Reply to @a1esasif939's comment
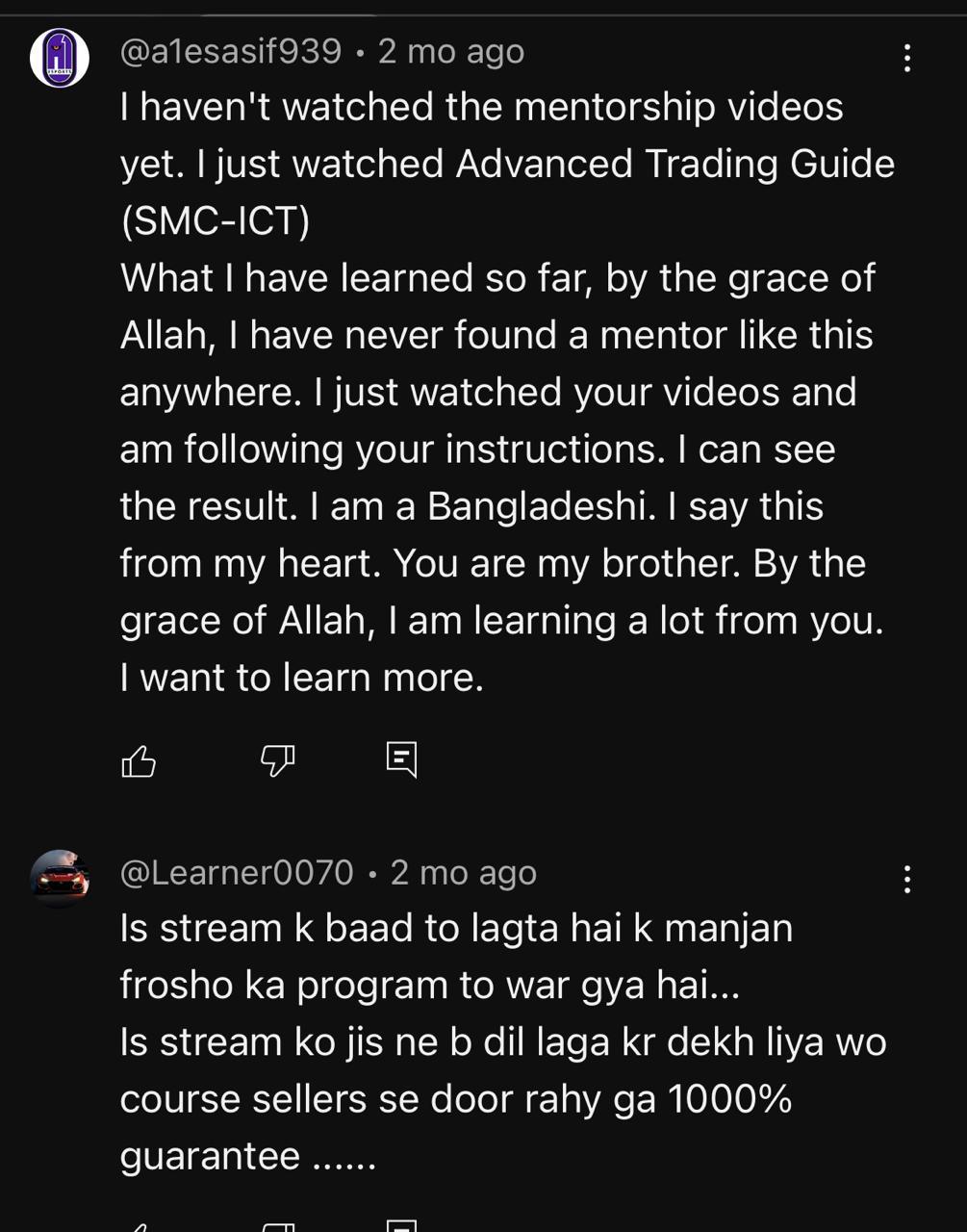 401,759
